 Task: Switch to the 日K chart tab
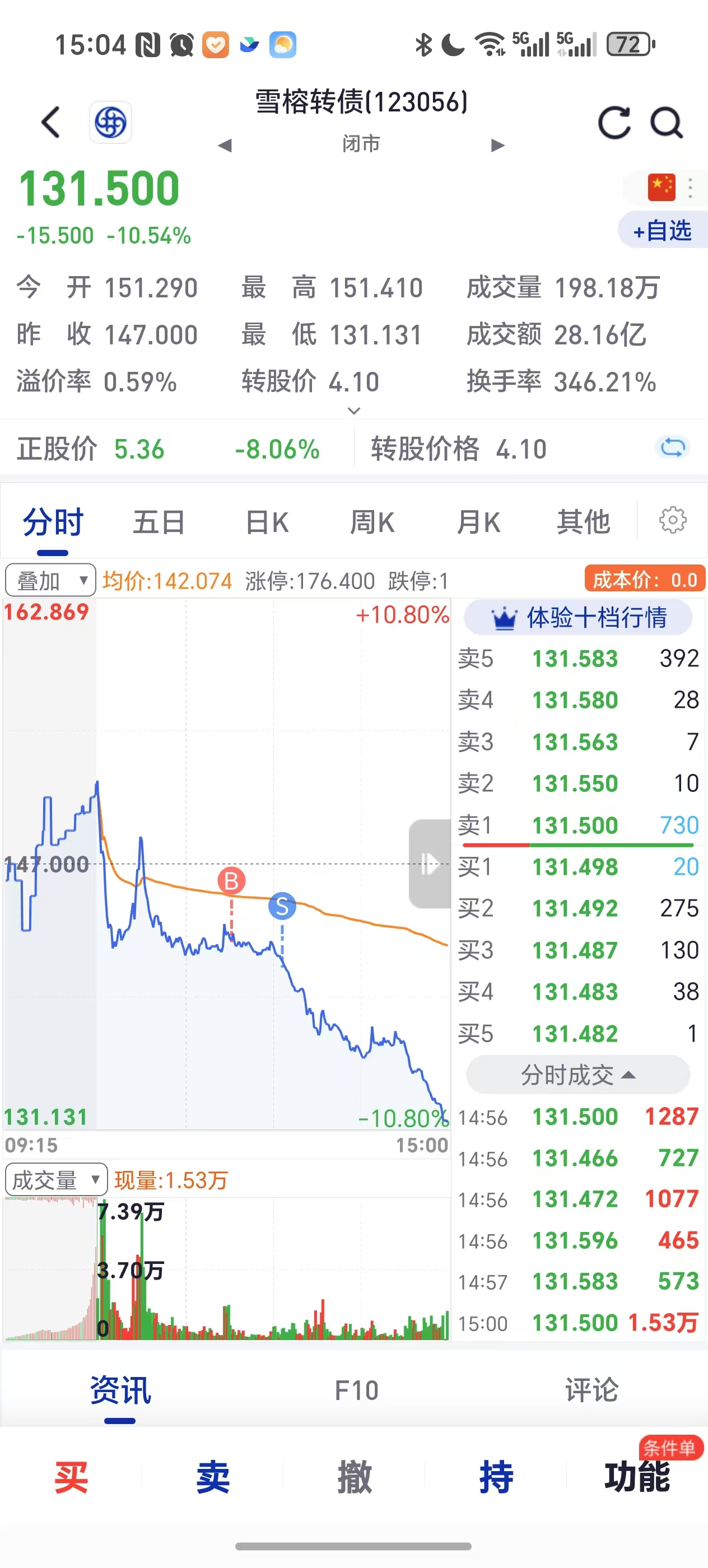click(267, 522)
